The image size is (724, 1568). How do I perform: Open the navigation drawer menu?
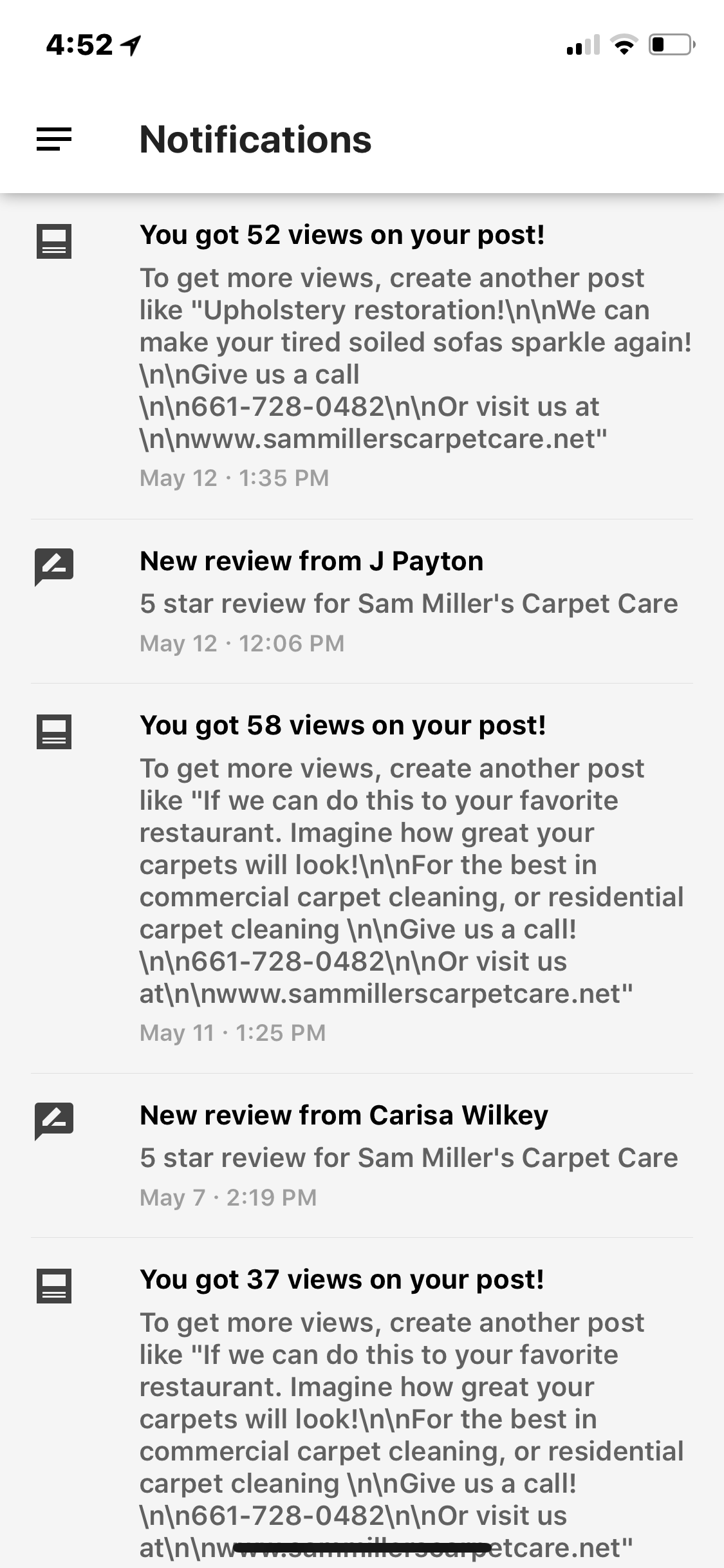coord(54,139)
